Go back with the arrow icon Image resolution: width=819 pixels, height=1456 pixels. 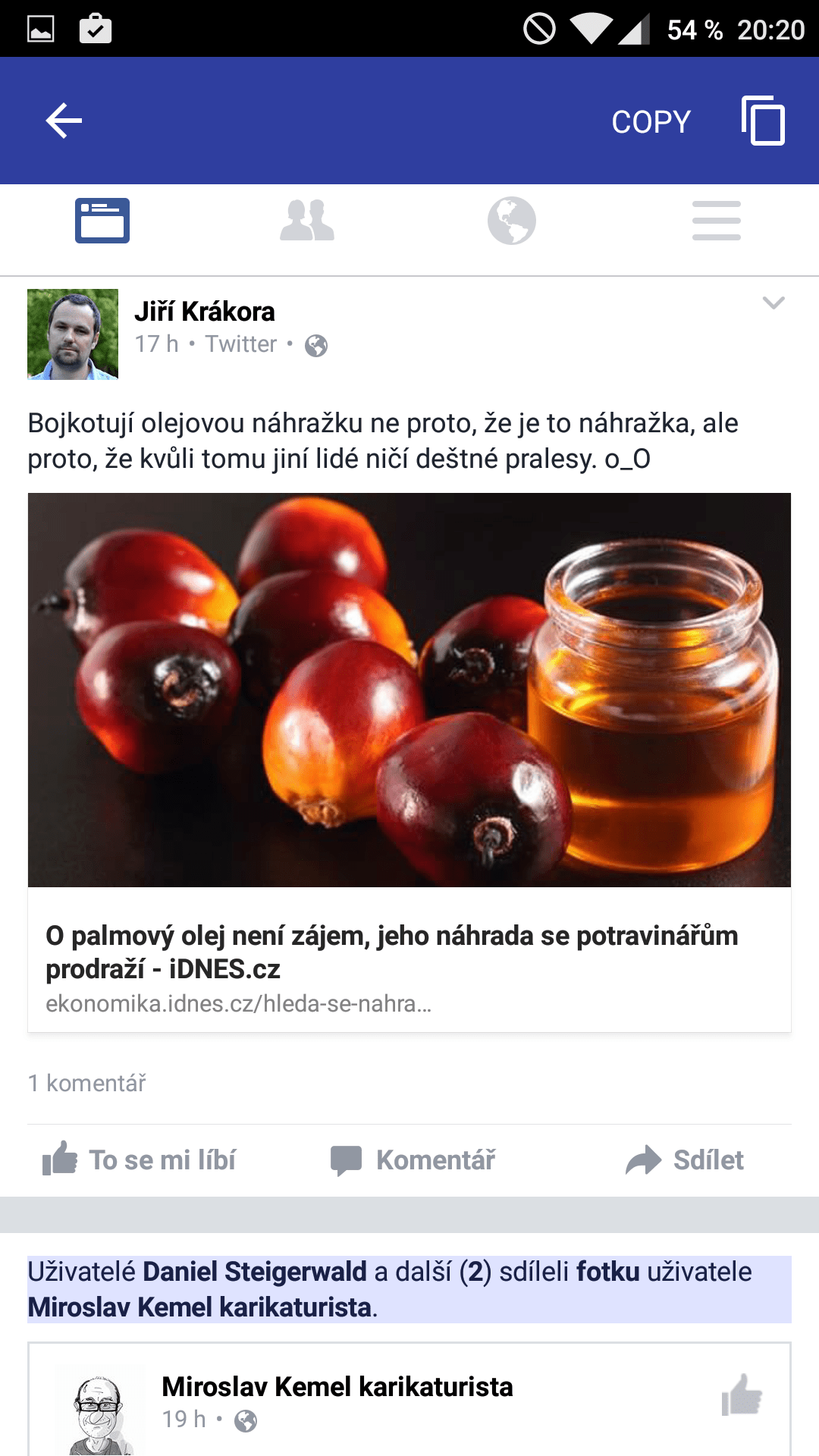[x=64, y=121]
